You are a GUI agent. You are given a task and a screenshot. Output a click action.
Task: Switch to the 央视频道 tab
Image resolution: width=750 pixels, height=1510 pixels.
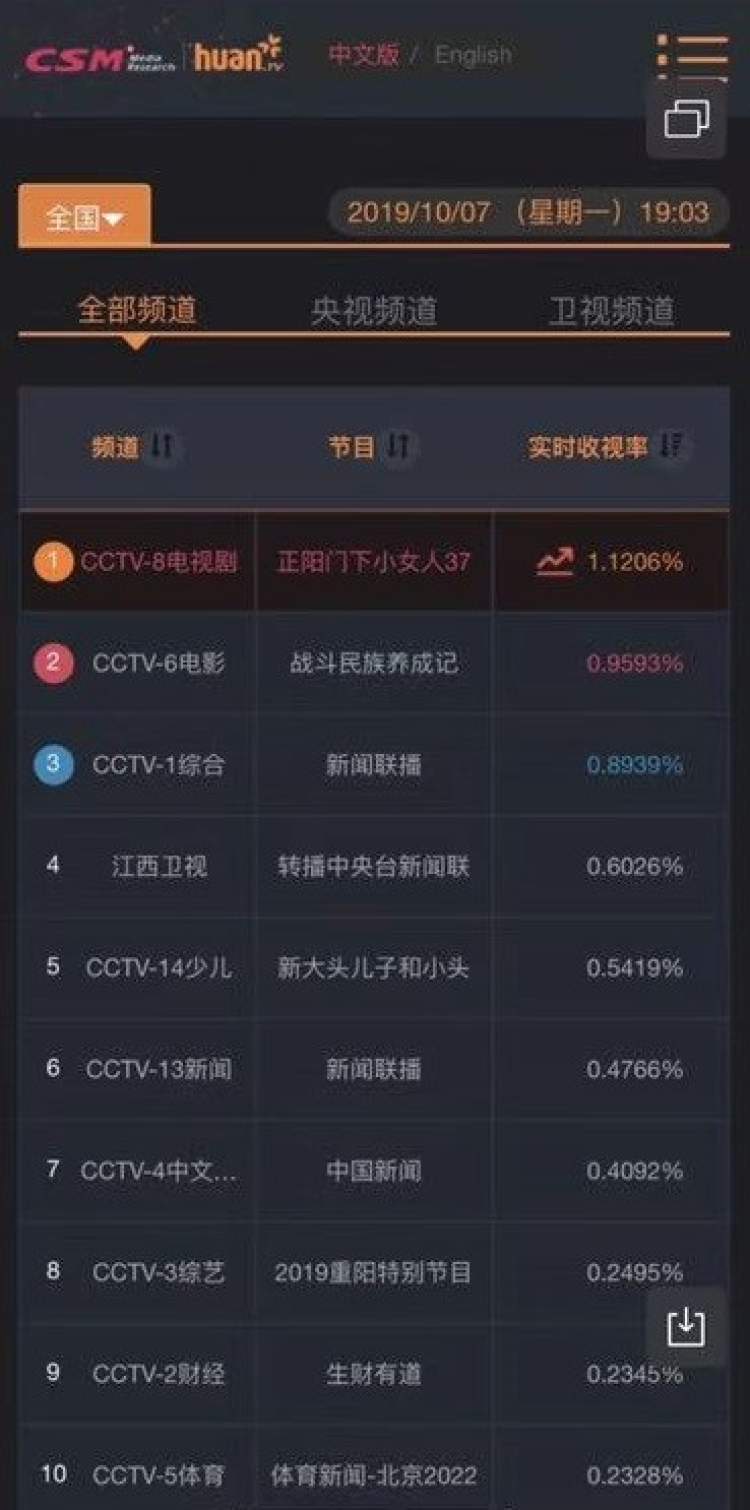(374, 310)
